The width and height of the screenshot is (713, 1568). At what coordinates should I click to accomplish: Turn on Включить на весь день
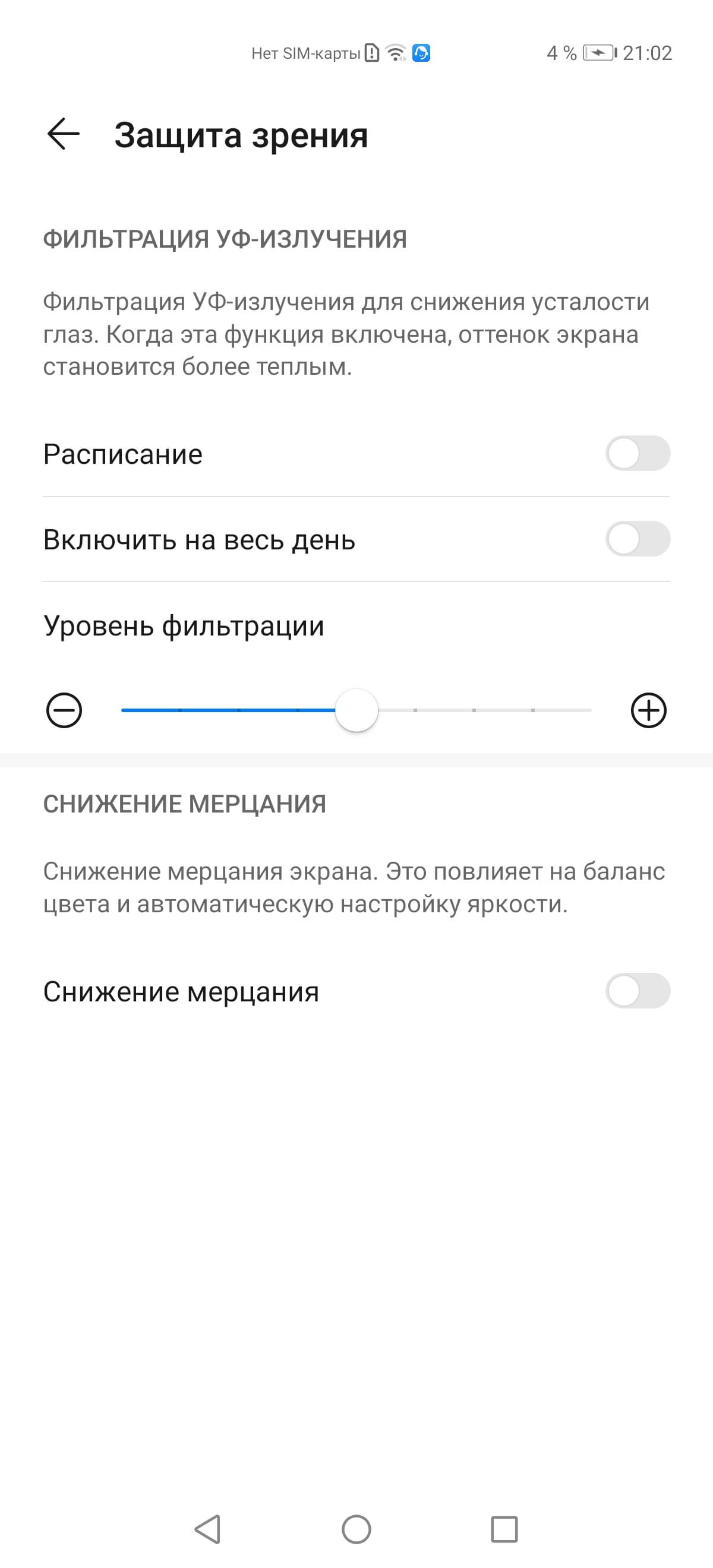pyautogui.click(x=638, y=539)
